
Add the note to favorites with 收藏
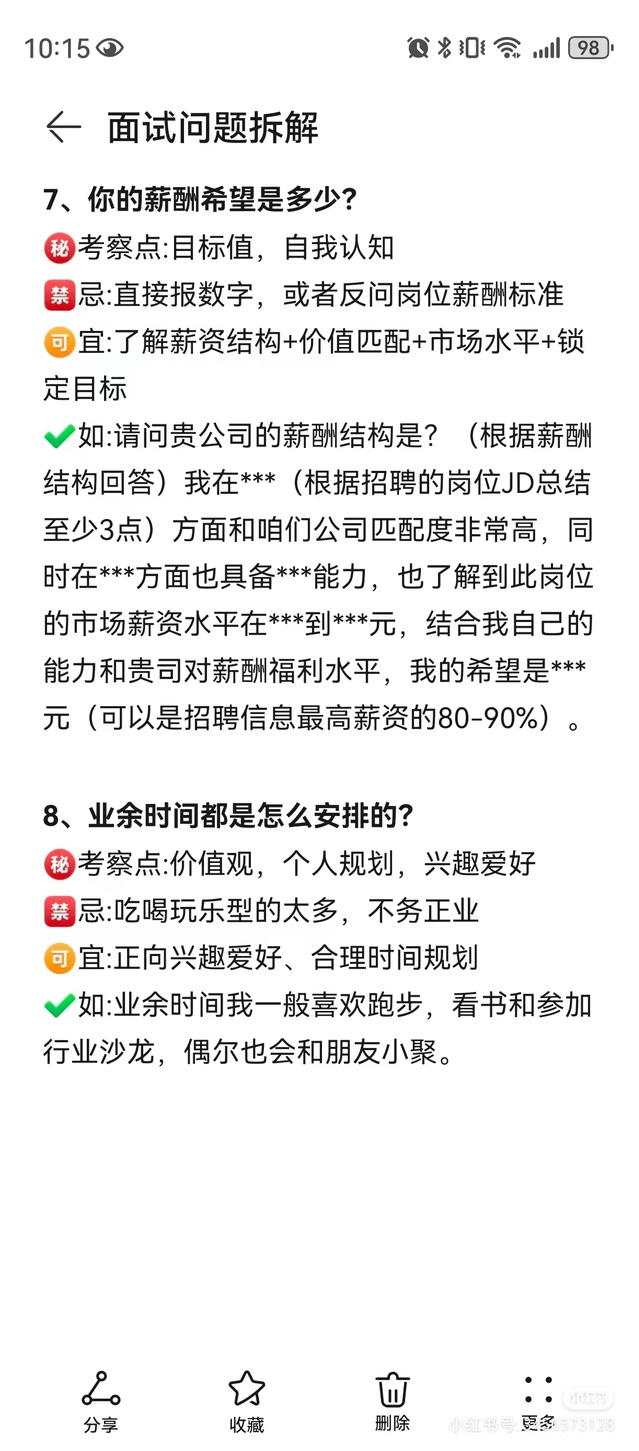pos(246,1400)
